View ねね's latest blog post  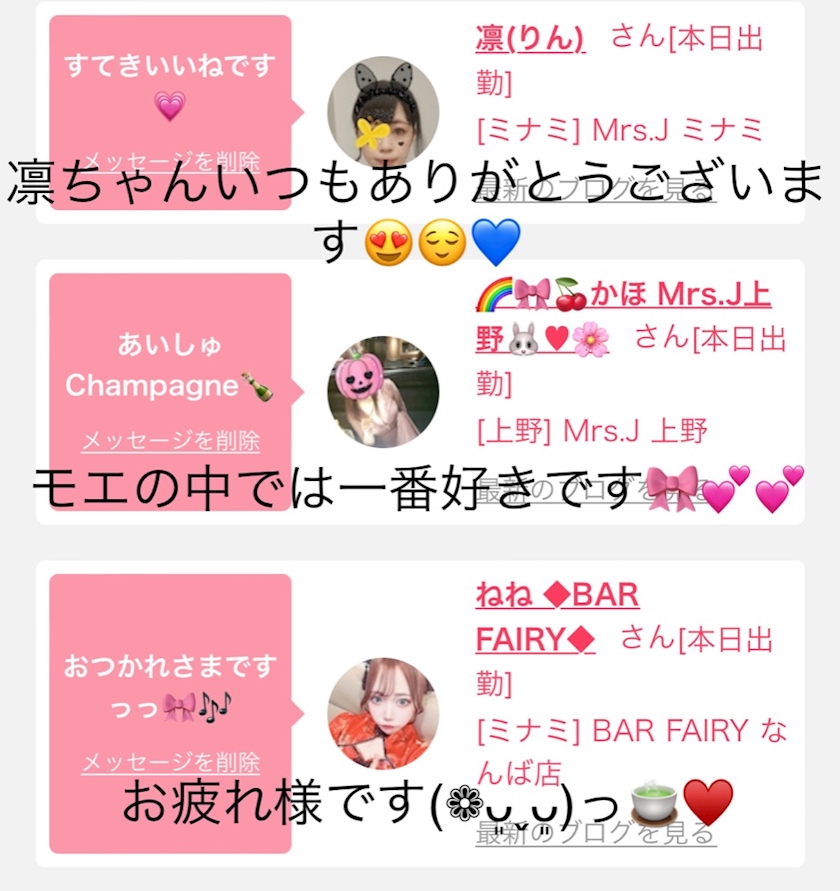596,832
